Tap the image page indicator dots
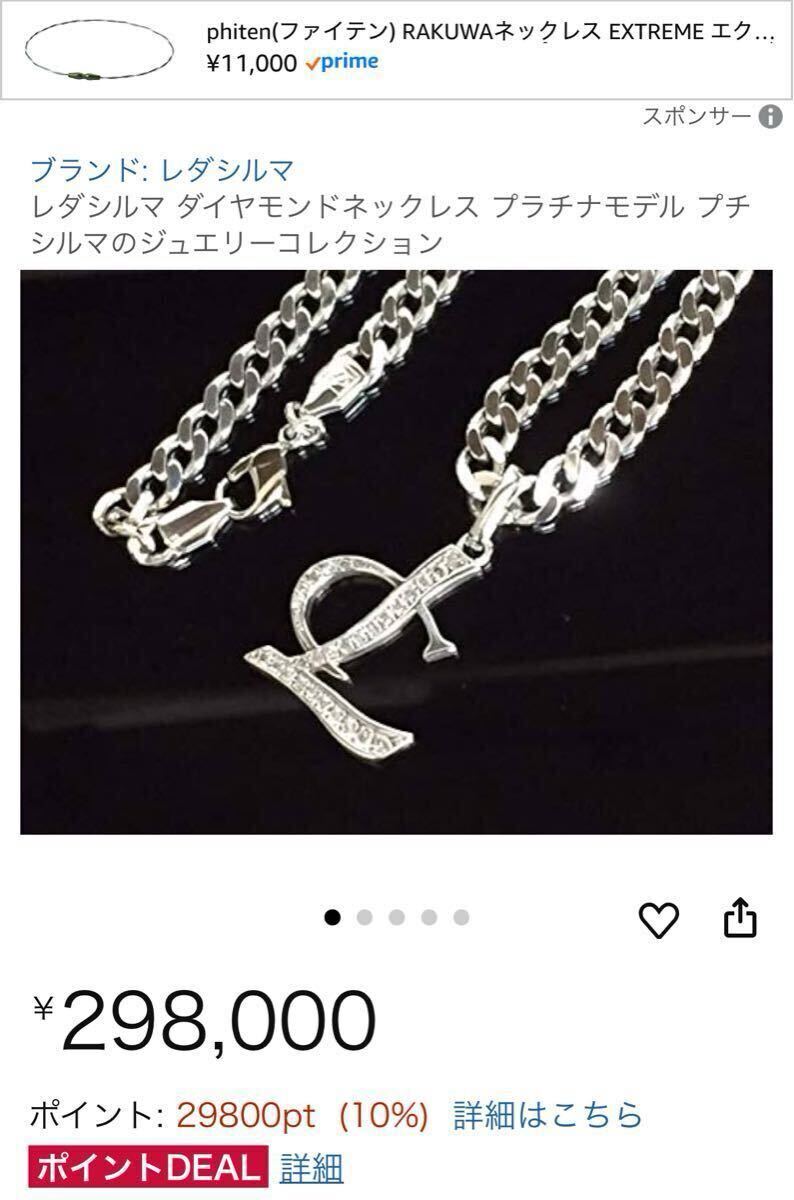 pos(397,917)
